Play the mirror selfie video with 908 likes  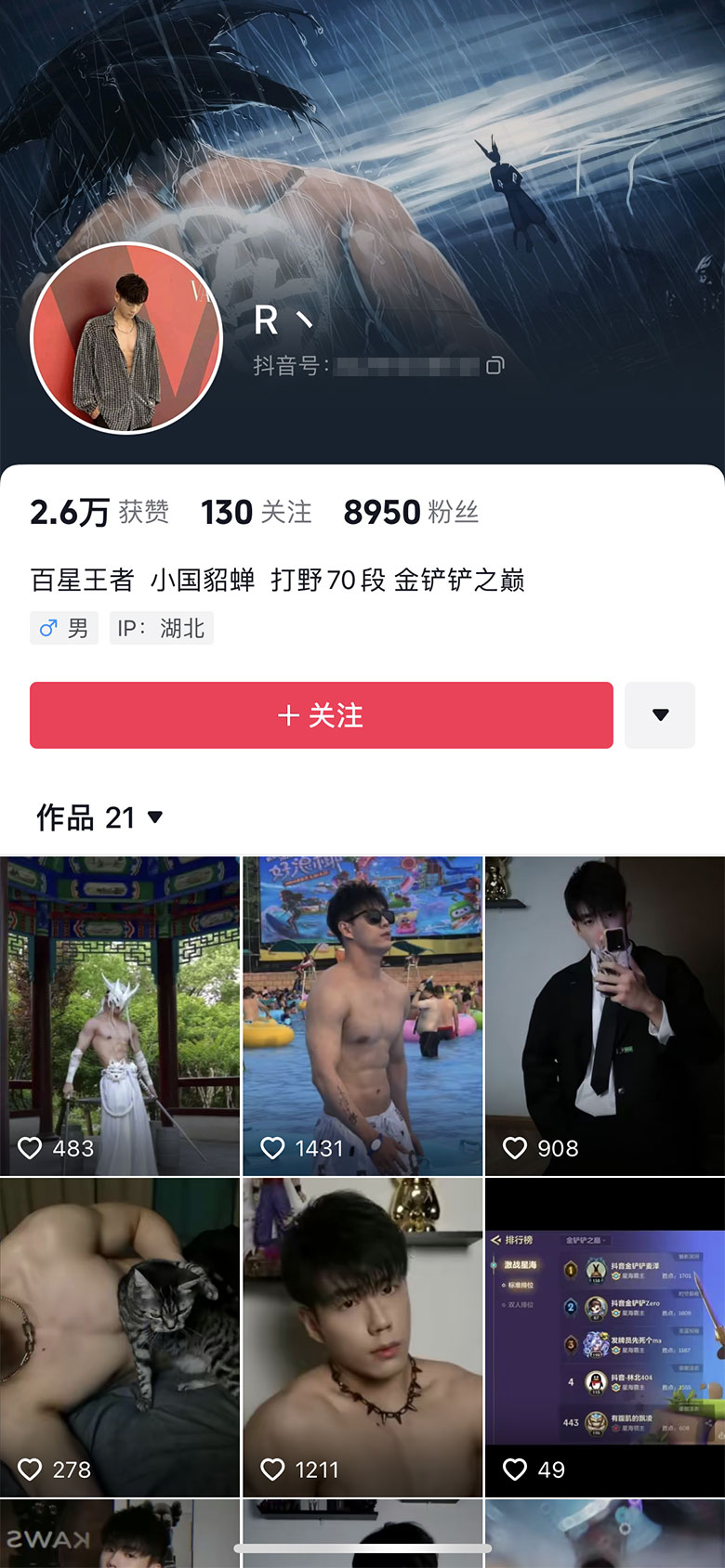click(x=605, y=1016)
